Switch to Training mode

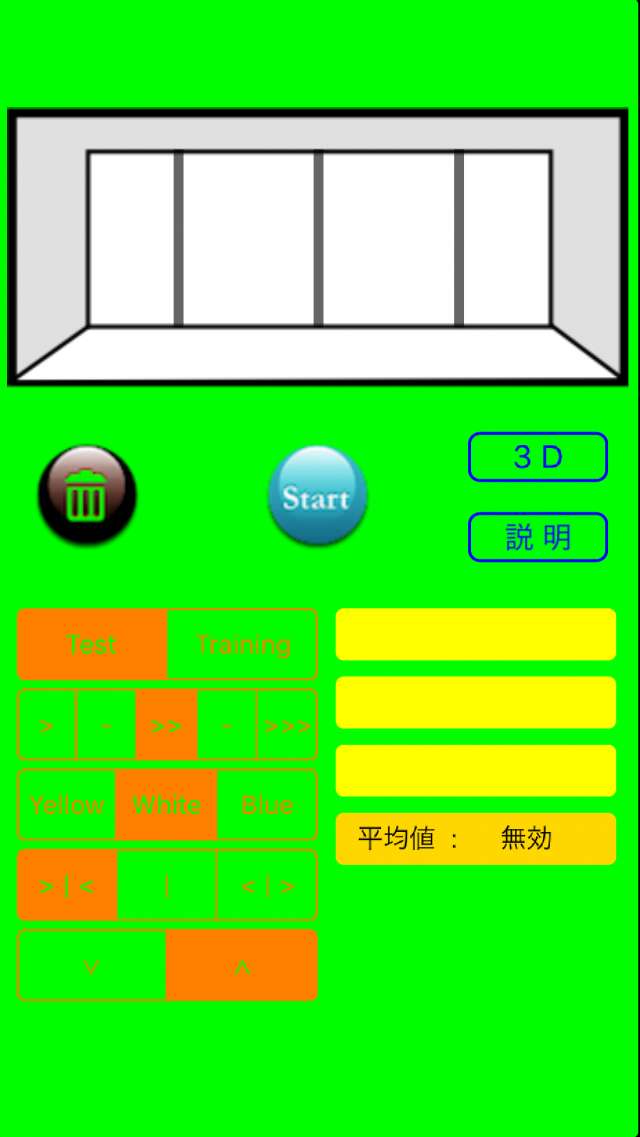click(243, 644)
